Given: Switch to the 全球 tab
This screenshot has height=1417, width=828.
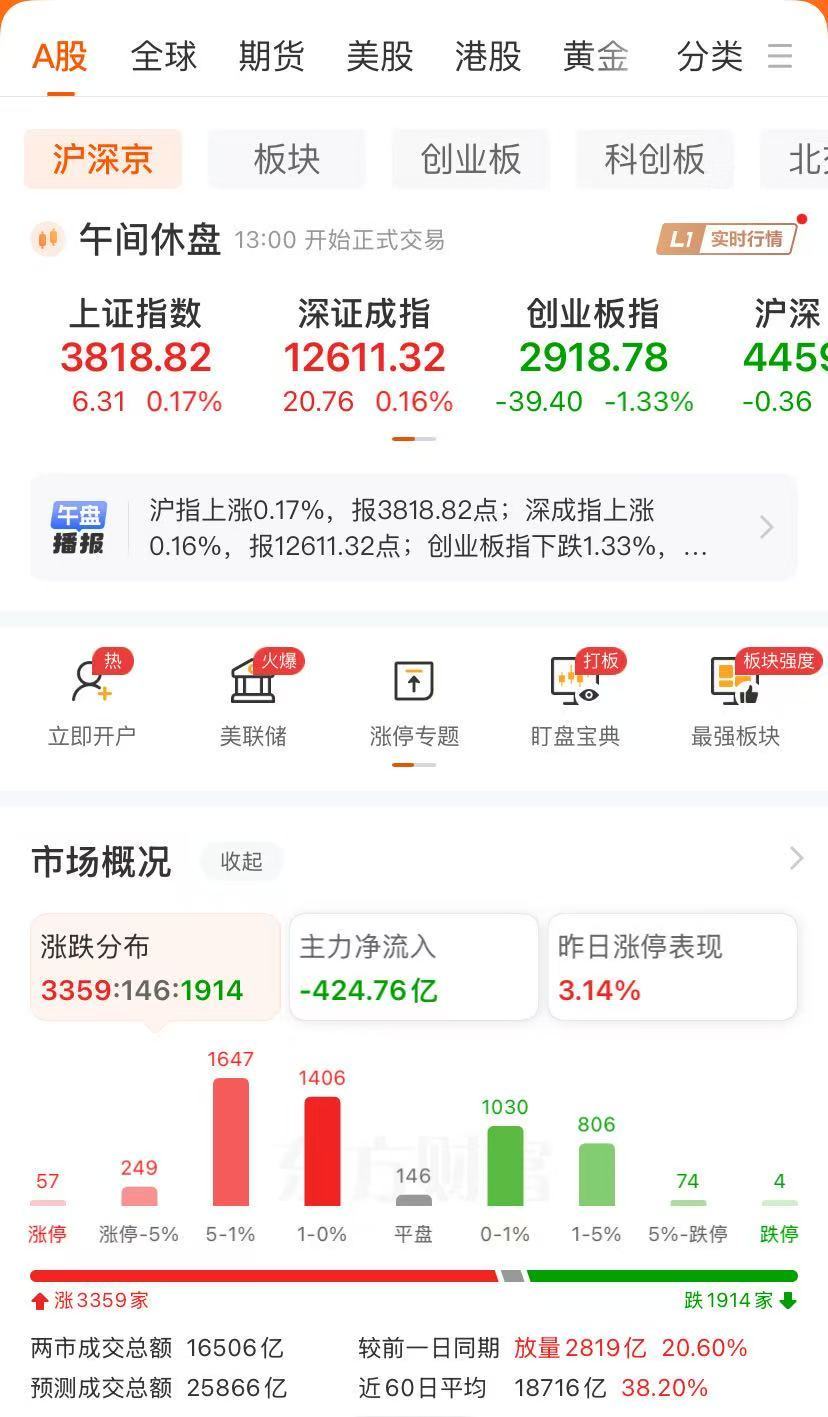Looking at the screenshot, I should coord(164,56).
